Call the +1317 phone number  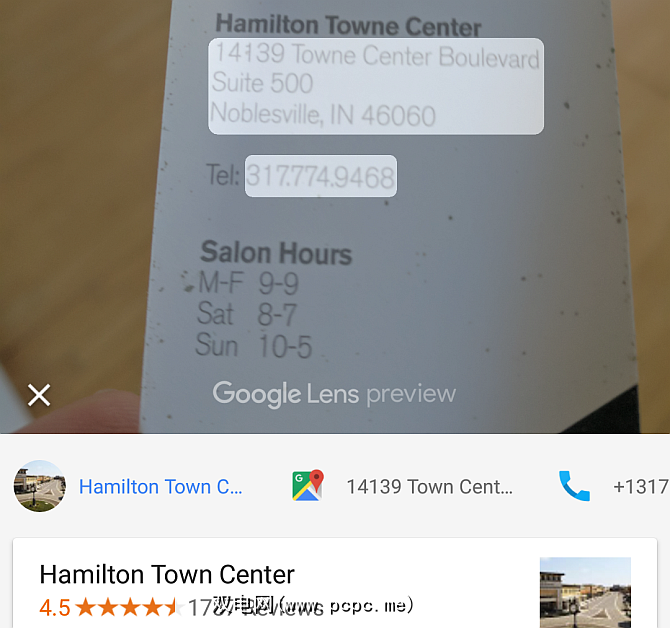[x=610, y=487]
